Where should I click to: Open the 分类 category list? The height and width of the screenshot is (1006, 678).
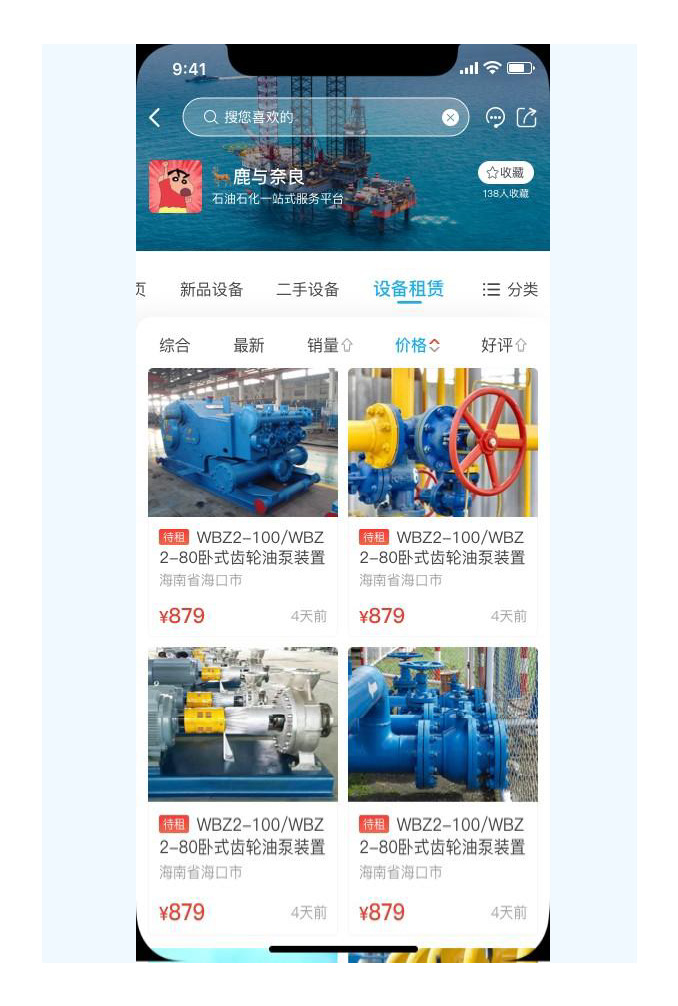click(x=510, y=290)
